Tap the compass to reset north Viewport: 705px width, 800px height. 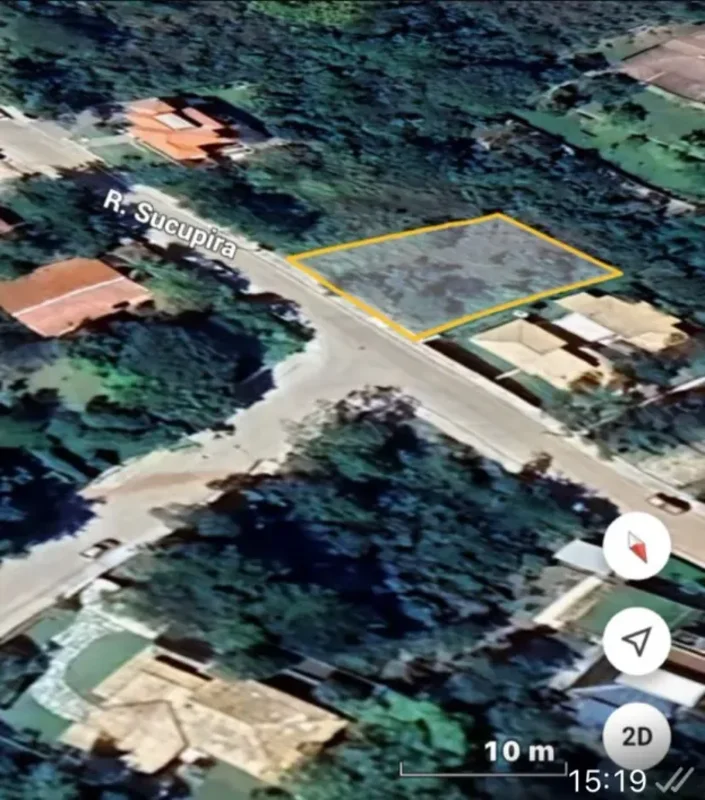(637, 546)
